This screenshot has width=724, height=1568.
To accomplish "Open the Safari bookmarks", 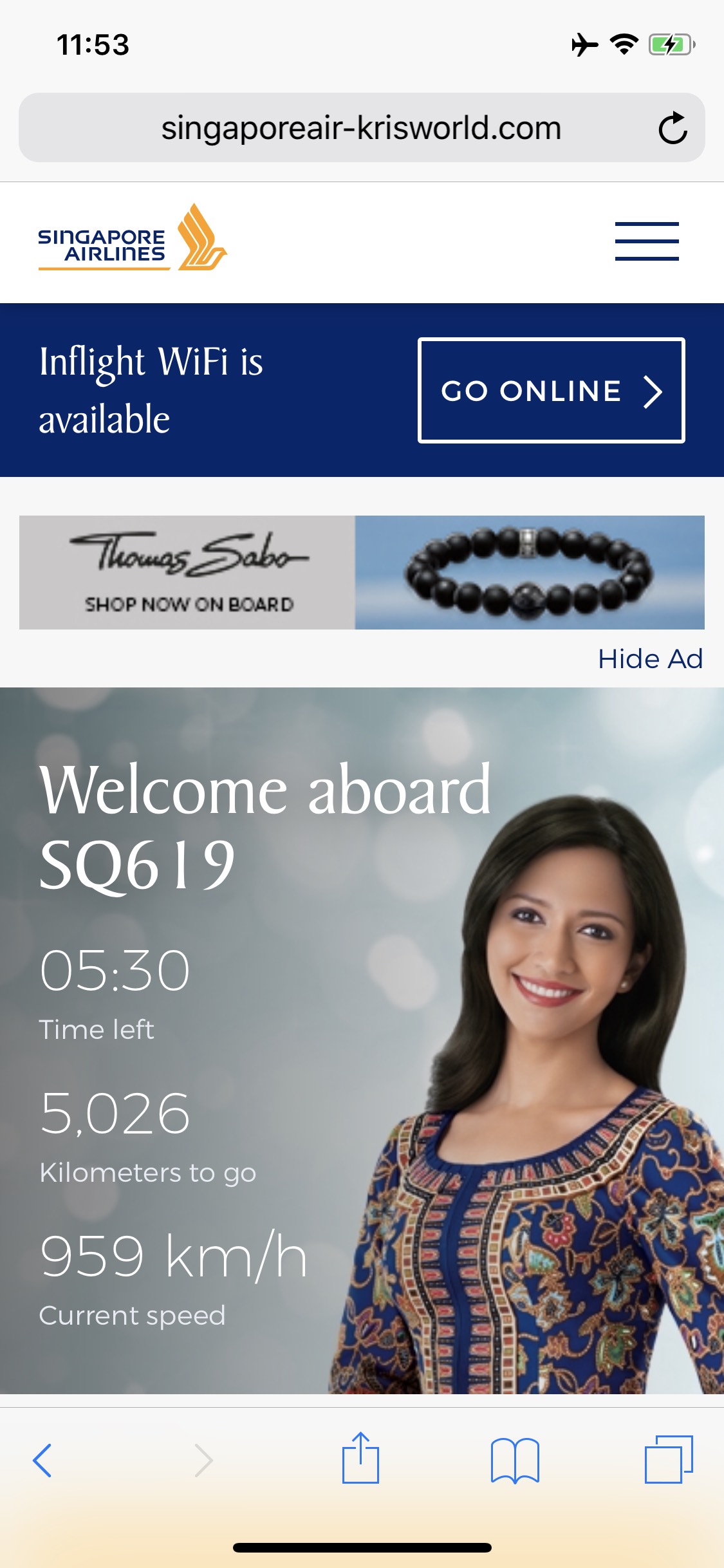I will click(514, 1460).
